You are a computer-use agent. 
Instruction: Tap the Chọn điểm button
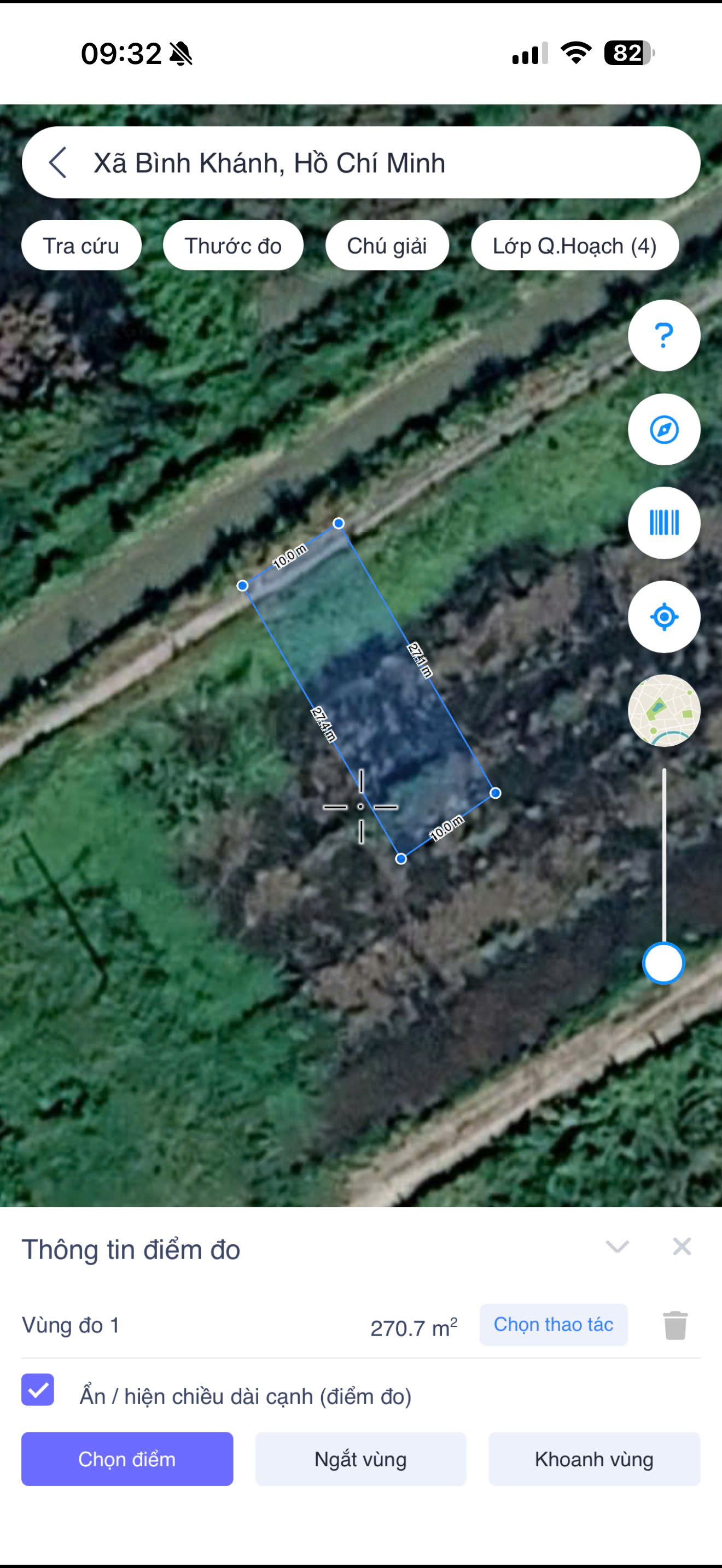pos(127,1459)
